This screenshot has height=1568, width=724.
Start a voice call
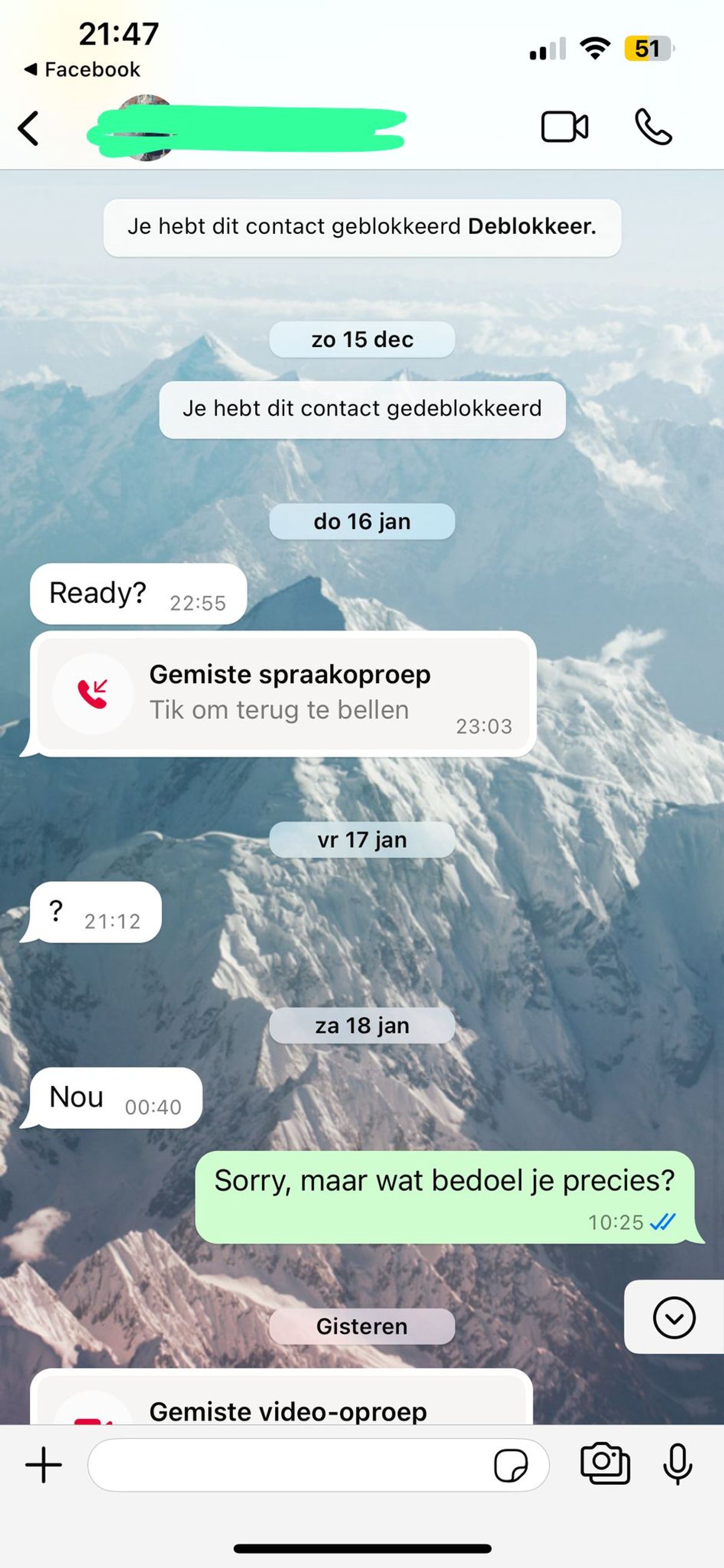[x=653, y=127]
